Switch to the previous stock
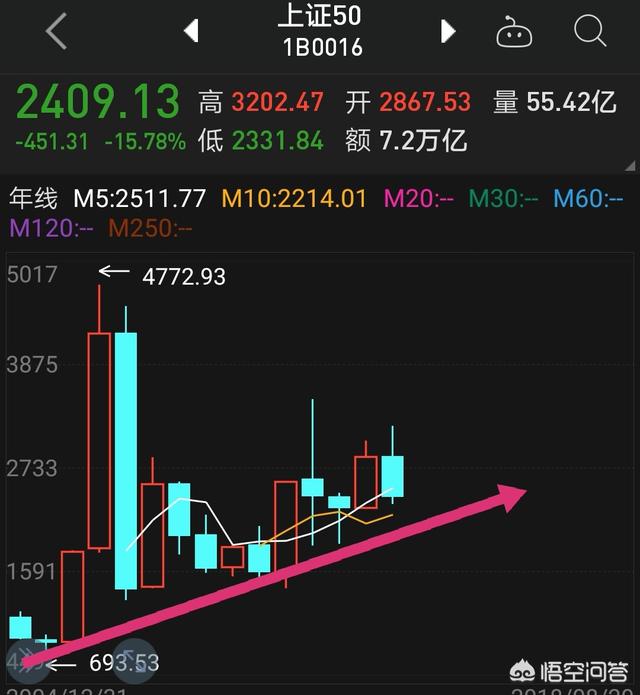 (190, 31)
